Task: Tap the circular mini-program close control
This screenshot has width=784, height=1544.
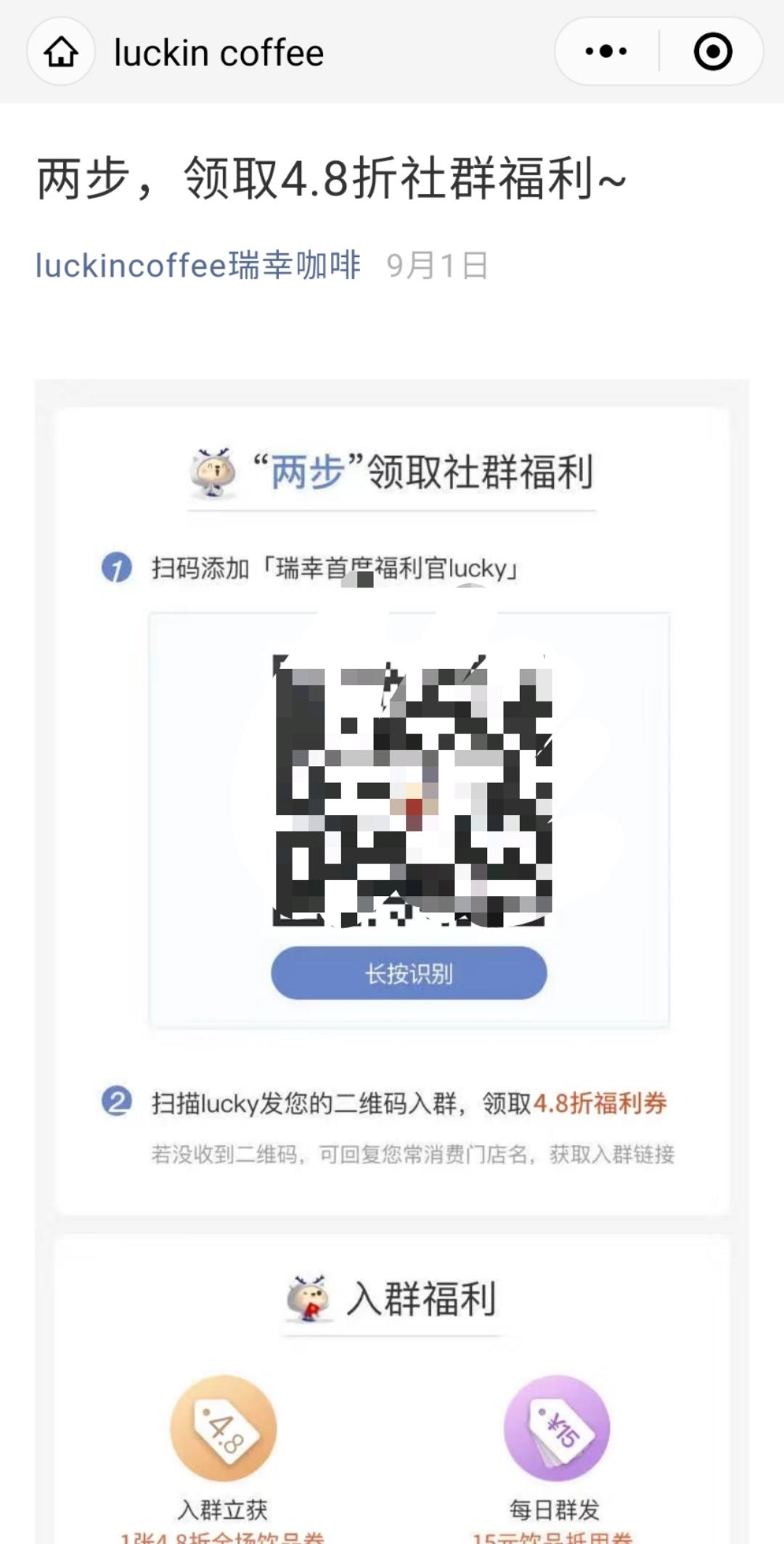Action: click(711, 51)
